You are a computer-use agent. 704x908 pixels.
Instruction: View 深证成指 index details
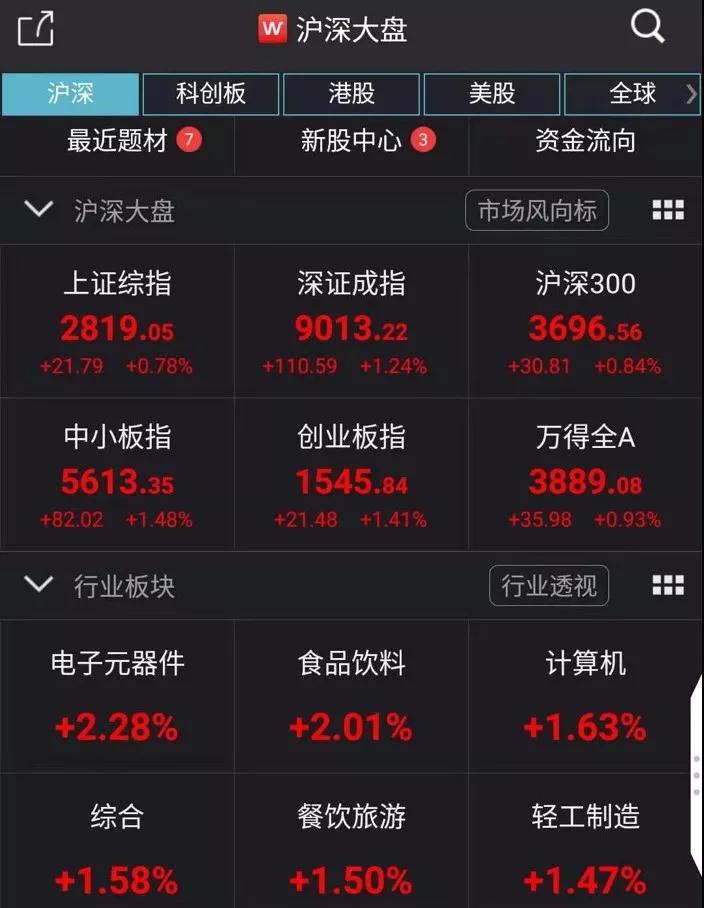point(351,322)
